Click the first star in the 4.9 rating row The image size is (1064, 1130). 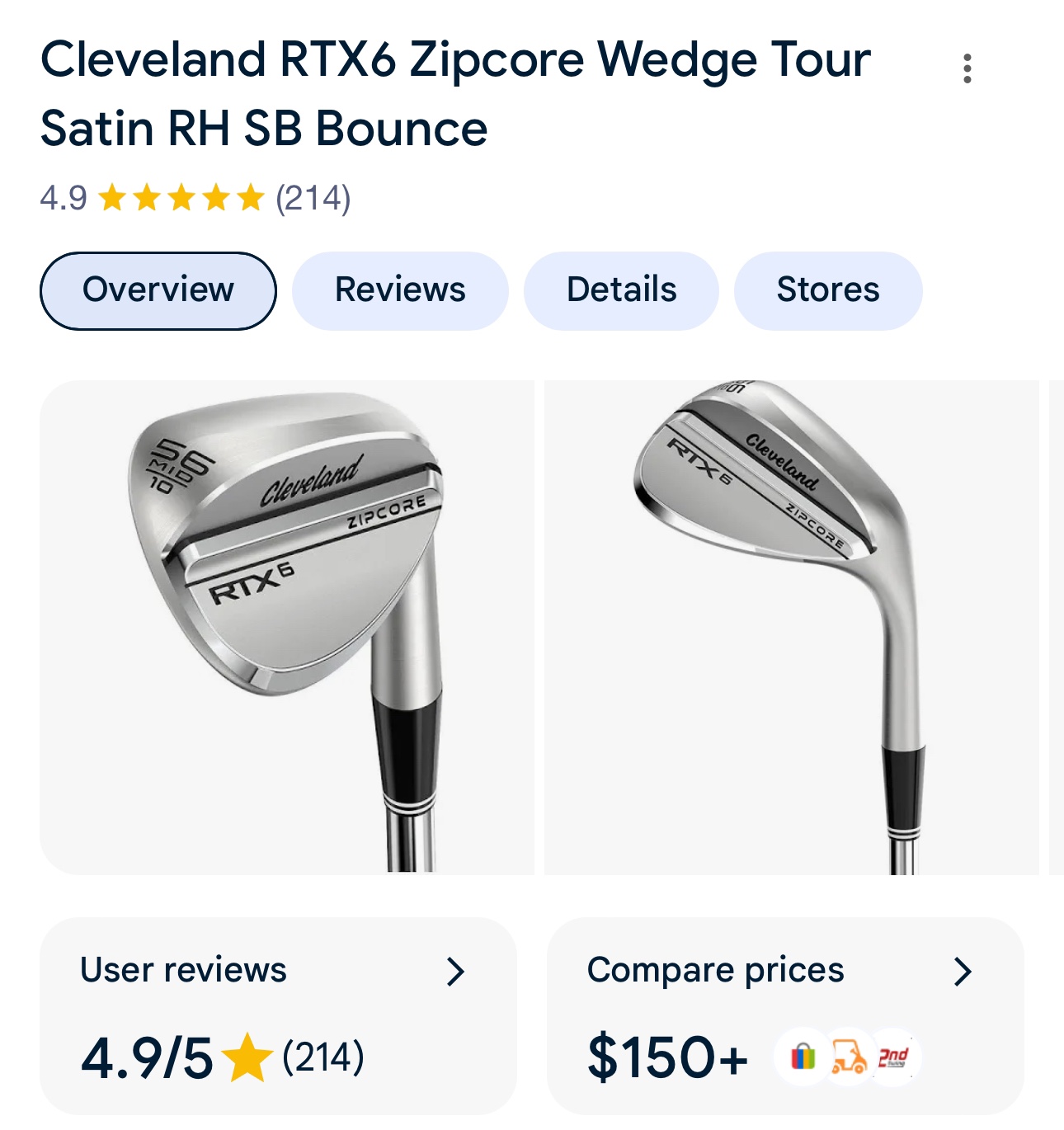point(114,198)
